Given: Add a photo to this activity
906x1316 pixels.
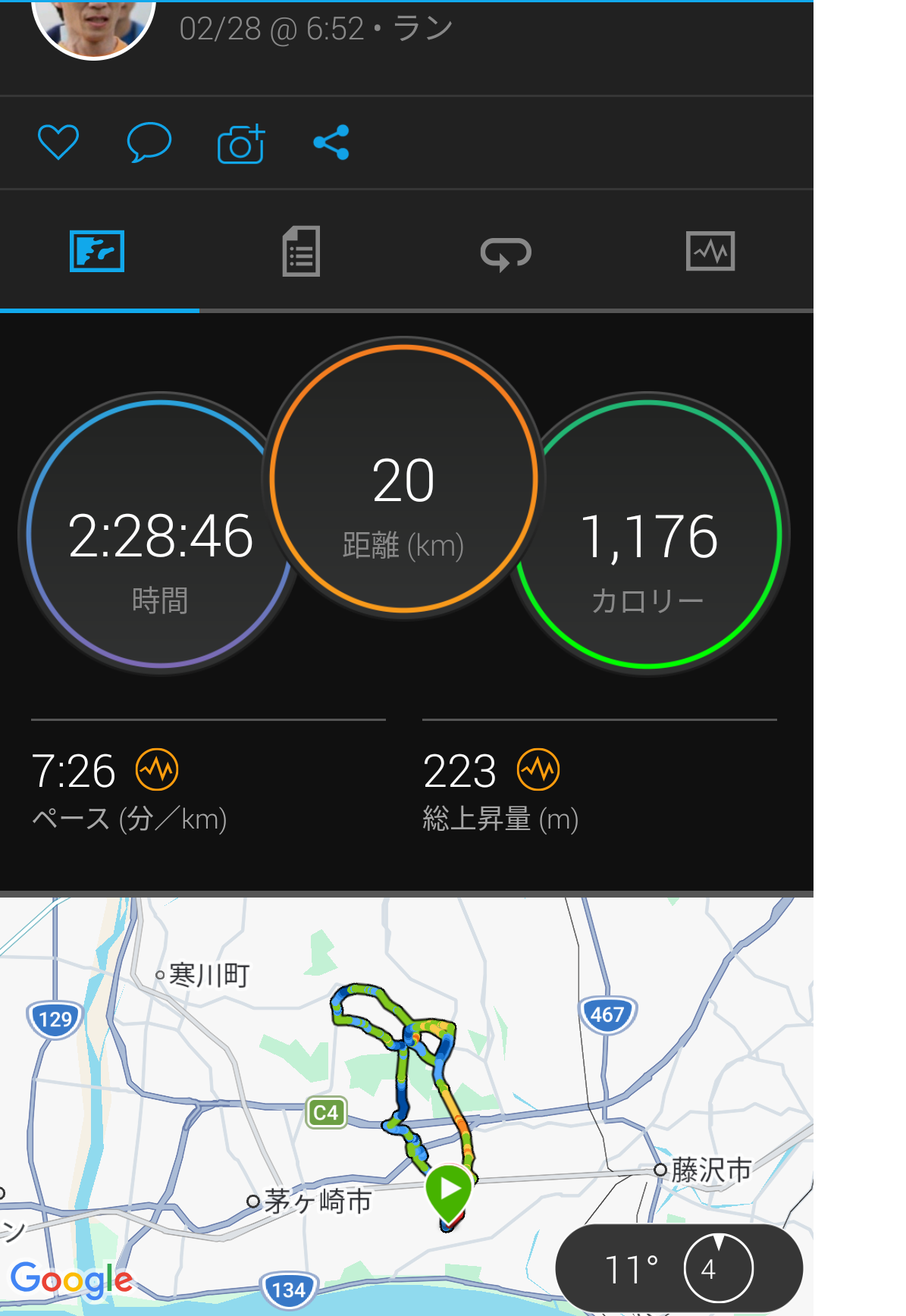Looking at the screenshot, I should pyautogui.click(x=241, y=143).
